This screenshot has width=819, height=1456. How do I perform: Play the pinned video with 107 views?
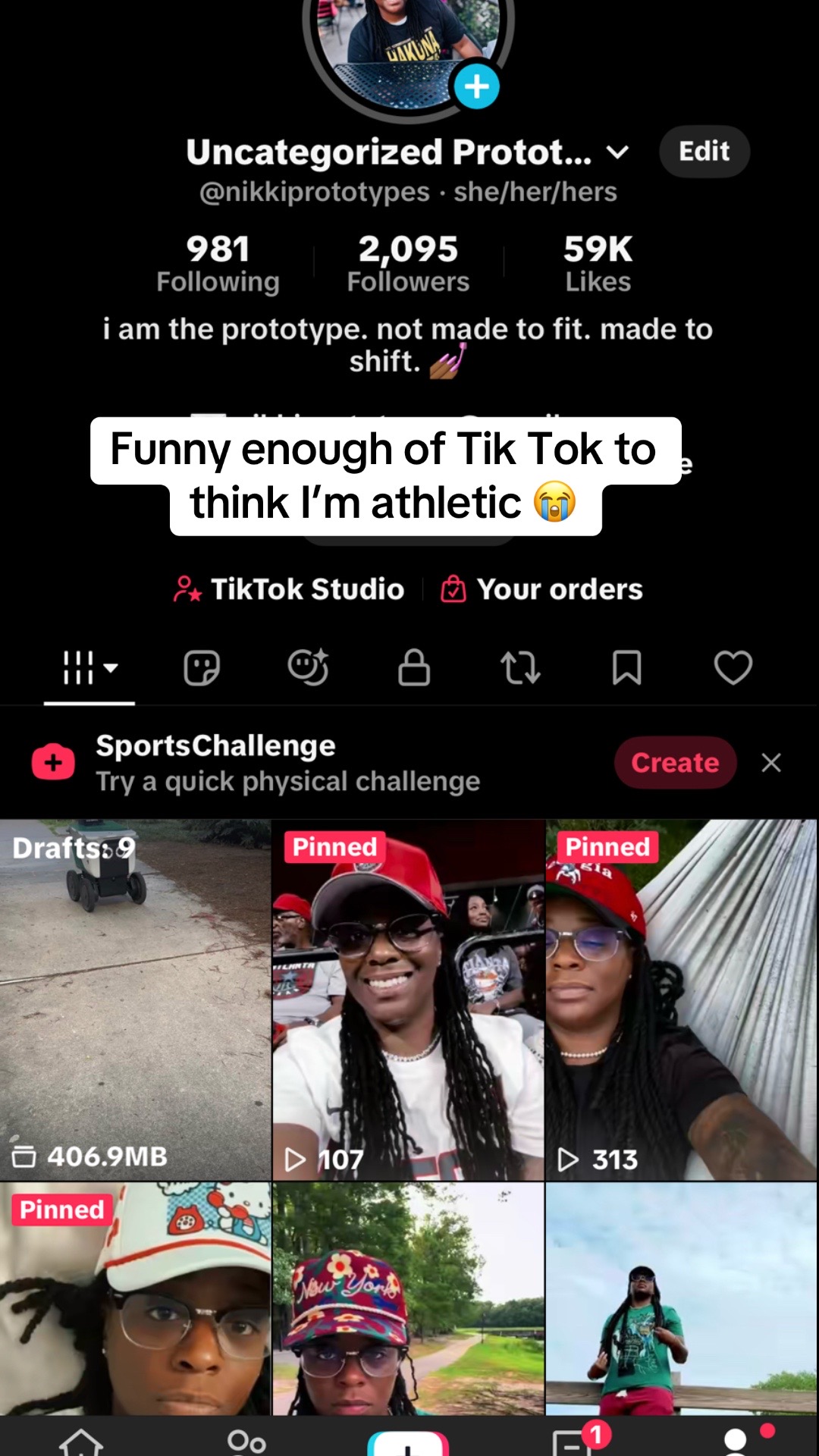(x=408, y=999)
